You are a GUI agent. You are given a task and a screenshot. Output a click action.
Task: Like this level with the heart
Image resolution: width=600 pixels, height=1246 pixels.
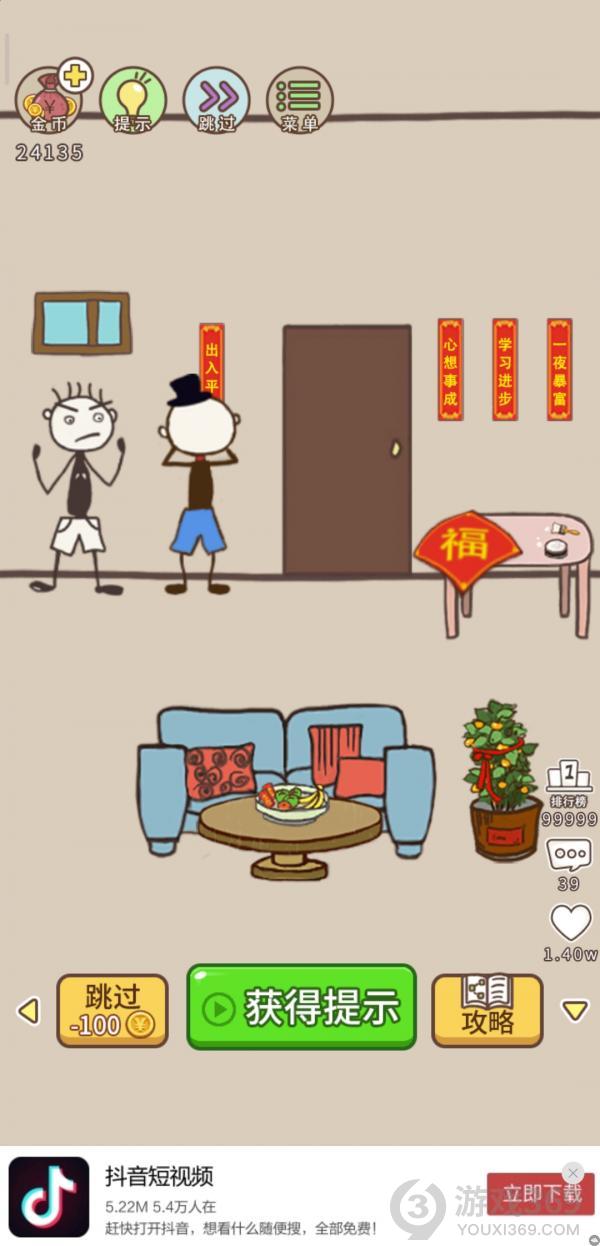tap(571, 923)
